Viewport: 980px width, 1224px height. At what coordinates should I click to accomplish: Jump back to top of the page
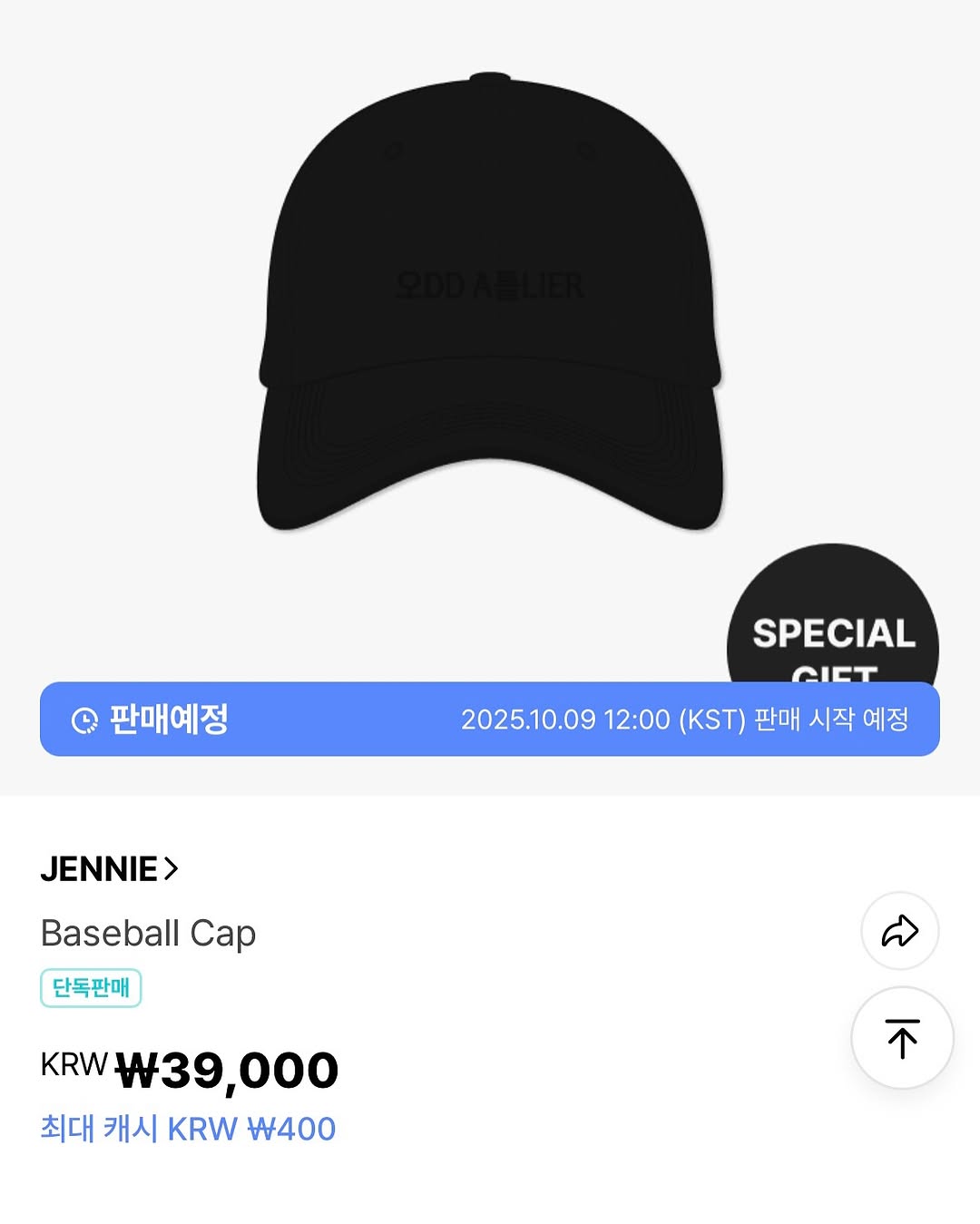(902, 1038)
